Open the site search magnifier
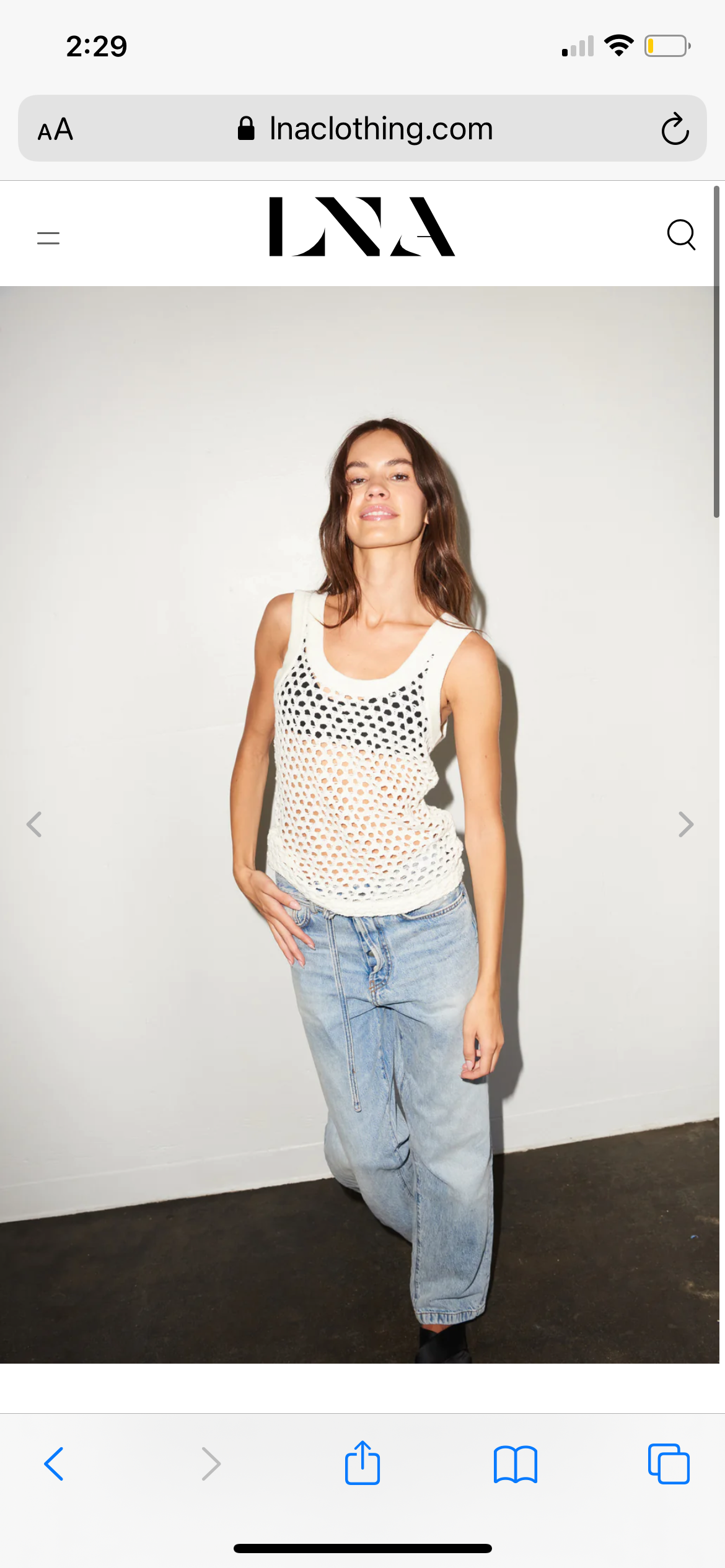Image resolution: width=725 pixels, height=1568 pixels. pyautogui.click(x=681, y=235)
